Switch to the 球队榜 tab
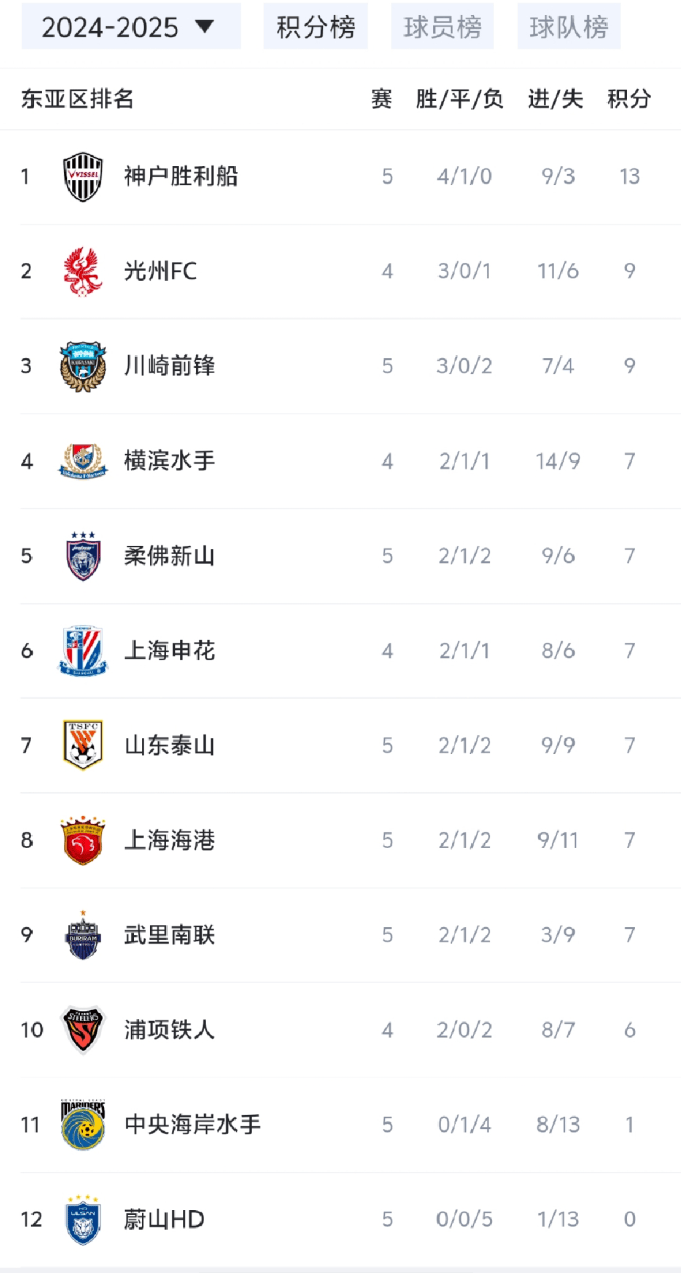Viewport: 700px width, 1273px height. click(568, 27)
